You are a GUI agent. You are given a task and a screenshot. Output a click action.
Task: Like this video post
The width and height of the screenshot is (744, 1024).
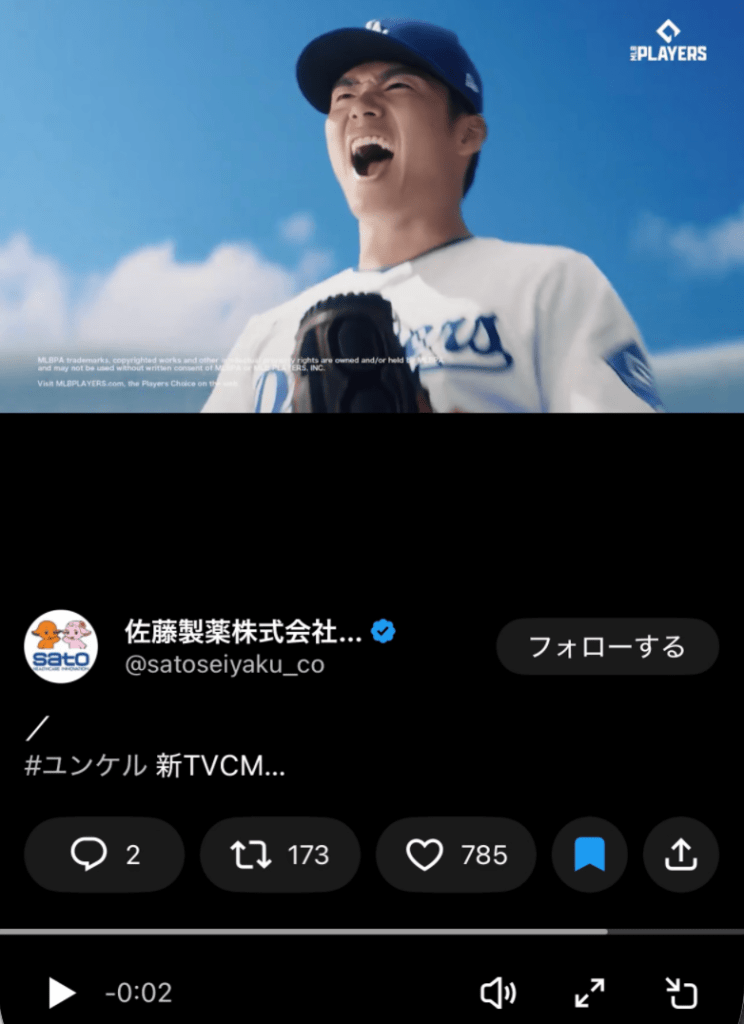pos(456,855)
